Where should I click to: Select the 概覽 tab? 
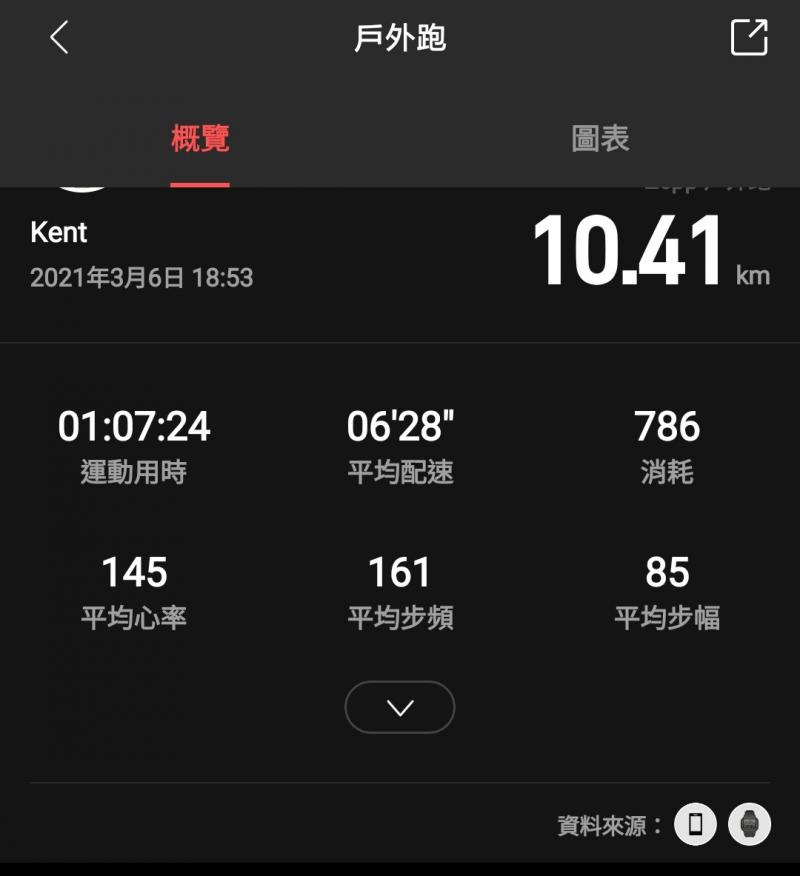click(200, 139)
